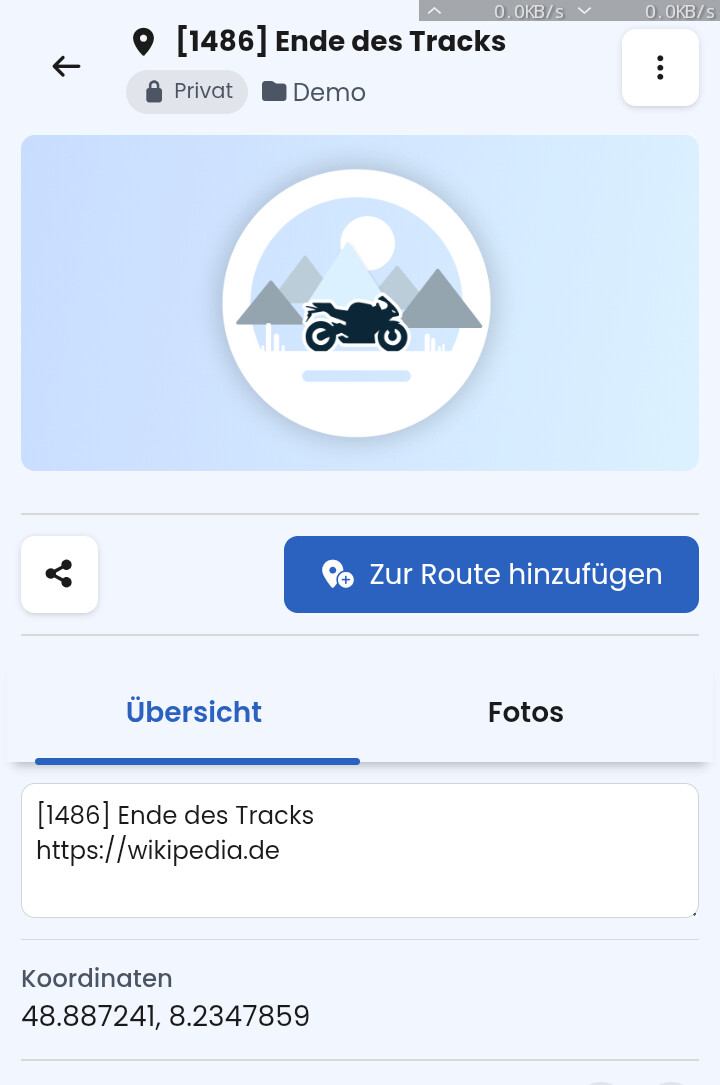Tap the description text field

(360, 850)
